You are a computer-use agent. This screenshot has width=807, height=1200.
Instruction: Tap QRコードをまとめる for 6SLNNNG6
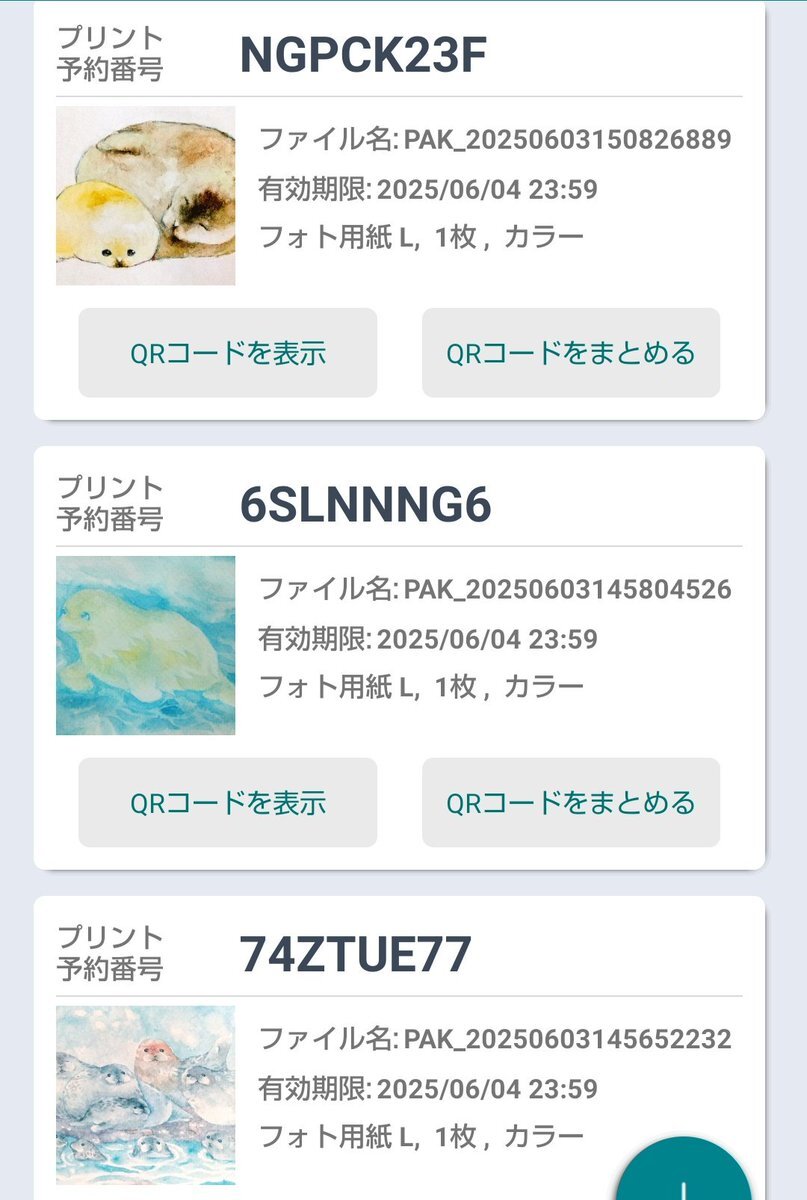point(570,803)
